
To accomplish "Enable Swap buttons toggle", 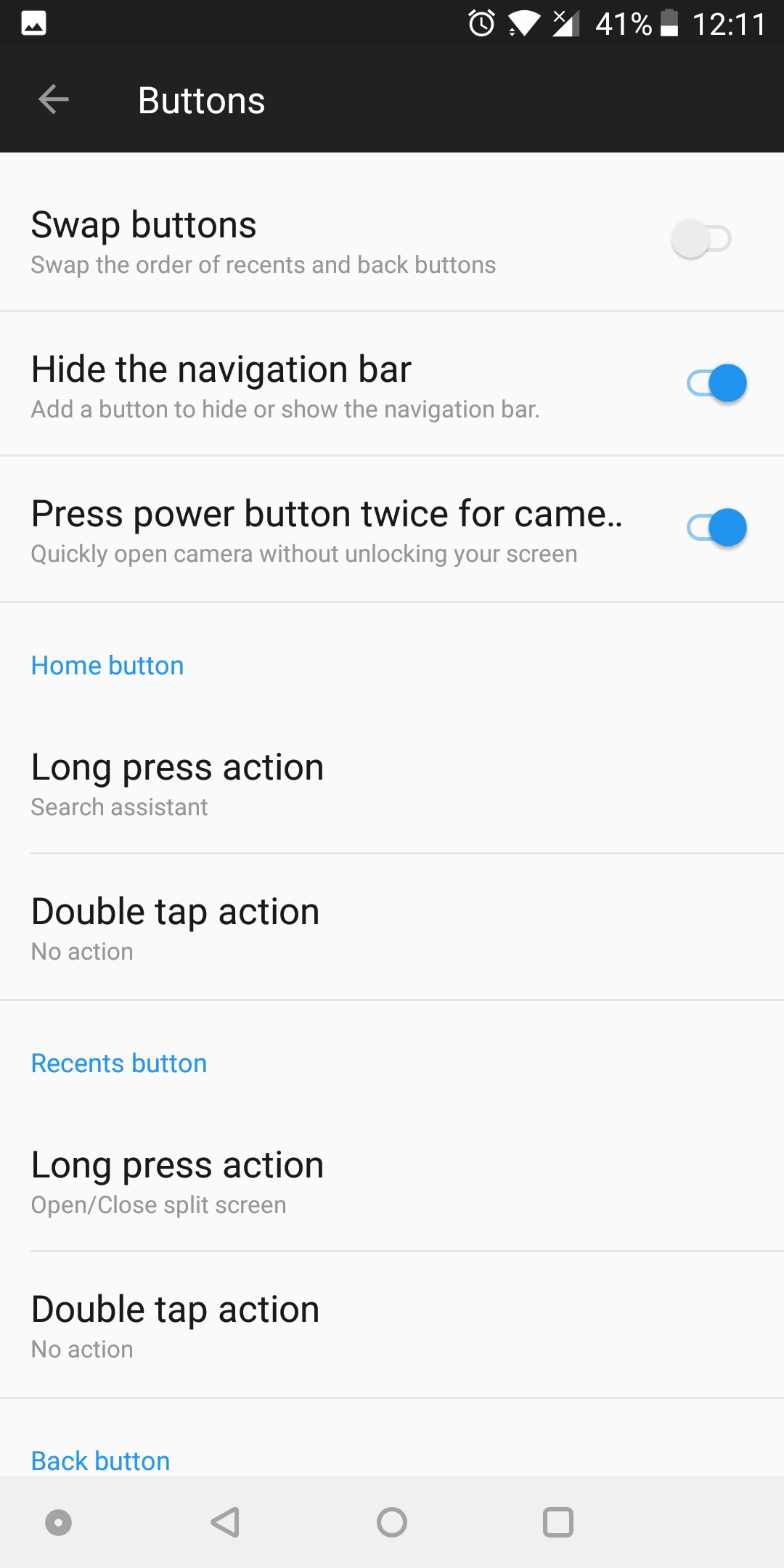I will tap(701, 239).
